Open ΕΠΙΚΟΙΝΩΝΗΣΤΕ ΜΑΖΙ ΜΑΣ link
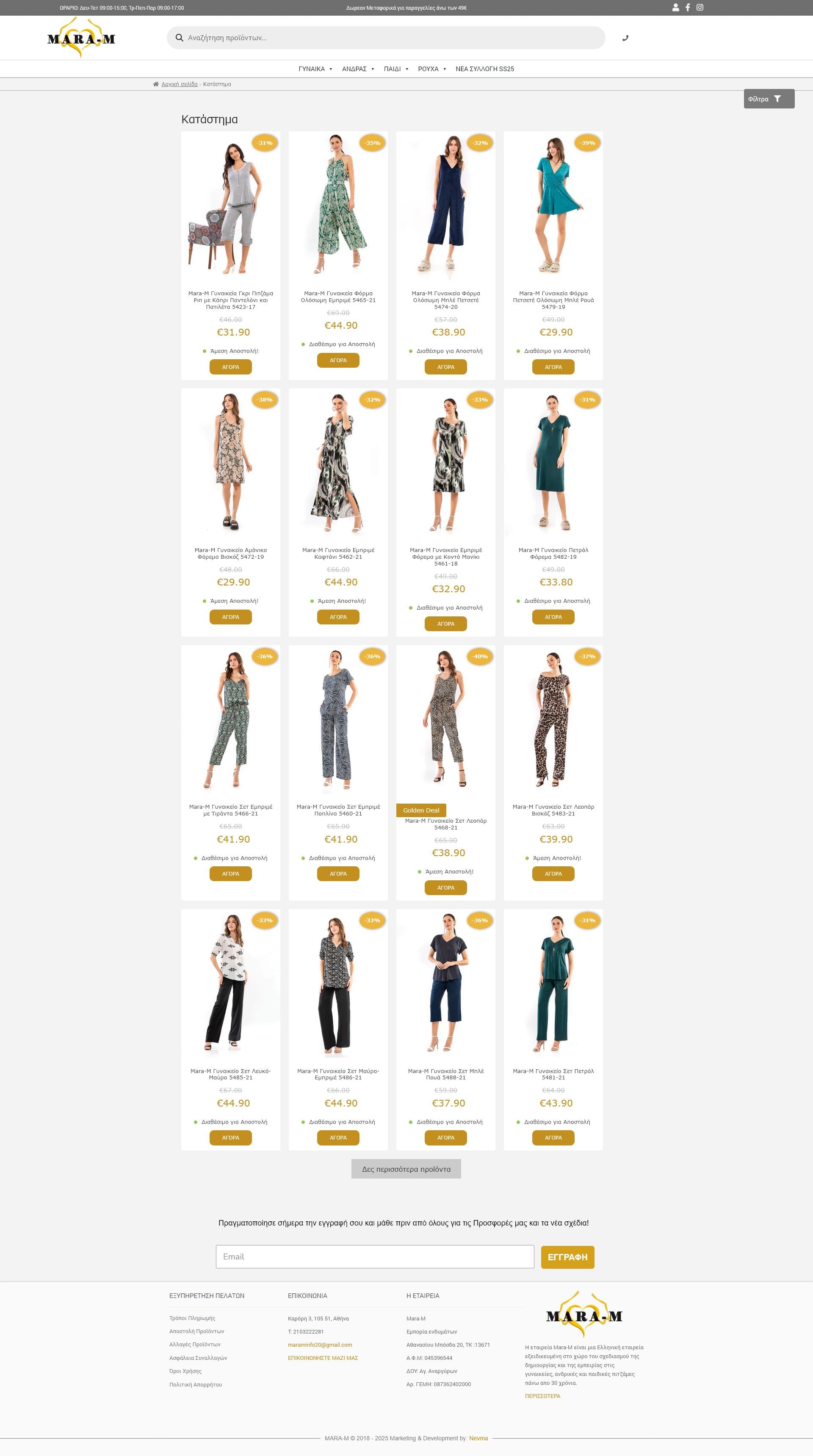This screenshot has height=1456, width=813. (323, 1358)
